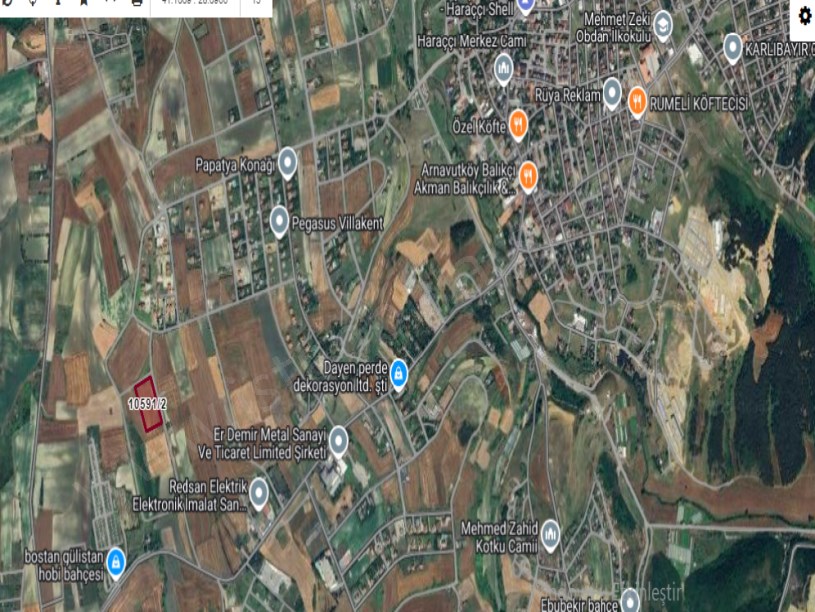Open the Arnavutköy Balıkçı restaurant marker
The width and height of the screenshot is (815, 612).
[528, 176]
